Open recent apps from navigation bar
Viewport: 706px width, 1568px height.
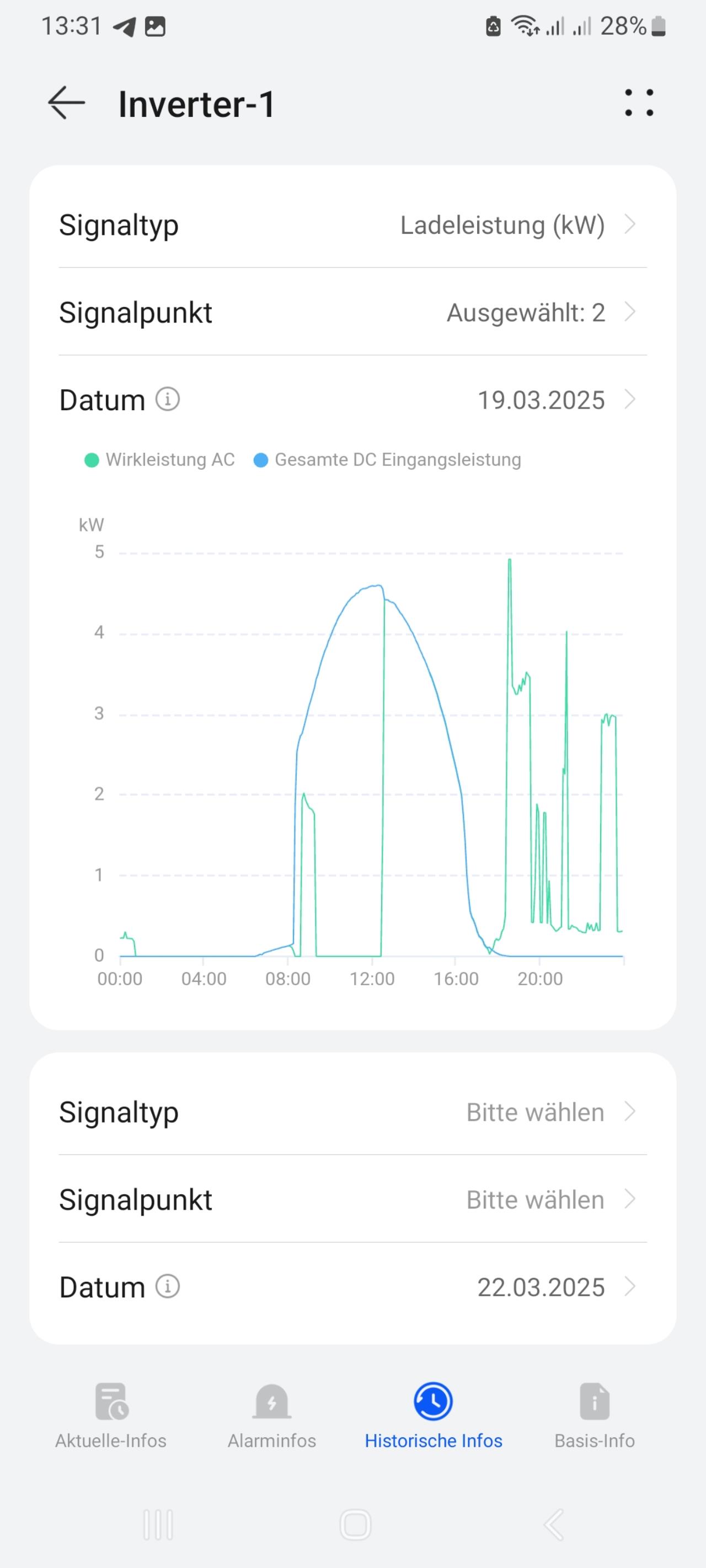(158, 1525)
